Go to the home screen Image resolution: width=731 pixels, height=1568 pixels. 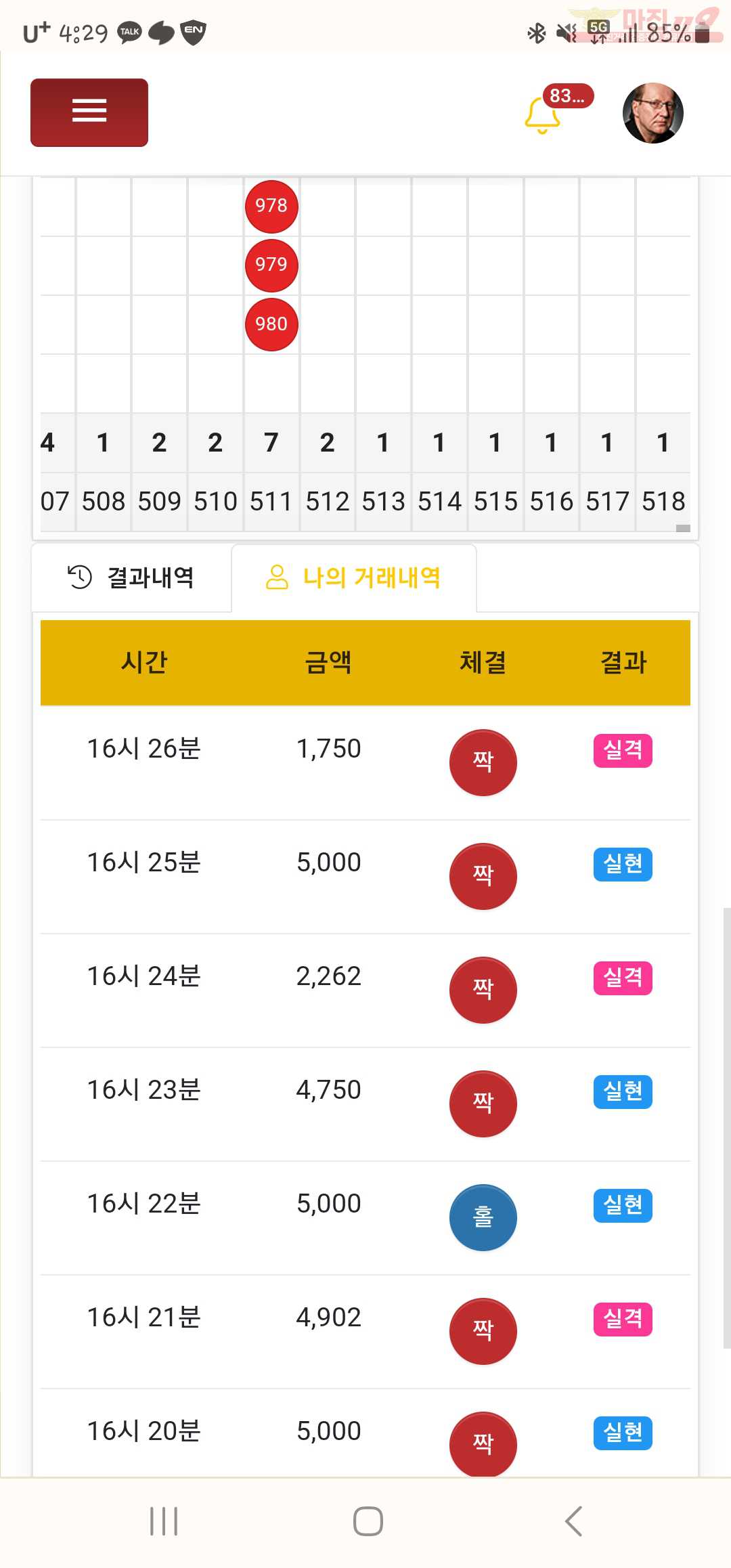click(x=368, y=1521)
